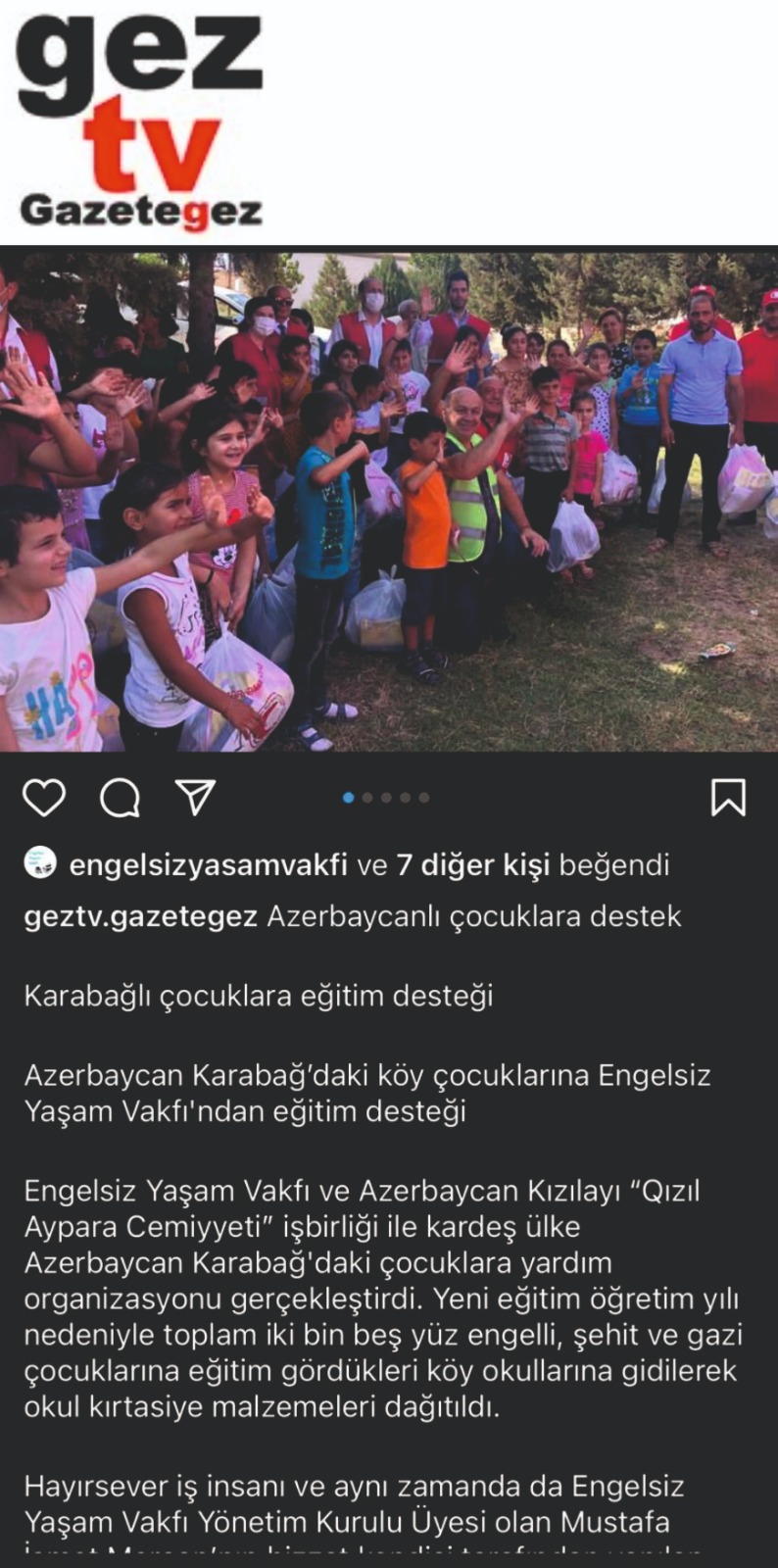
Task: Tap the post photo of children
Action: point(389,500)
